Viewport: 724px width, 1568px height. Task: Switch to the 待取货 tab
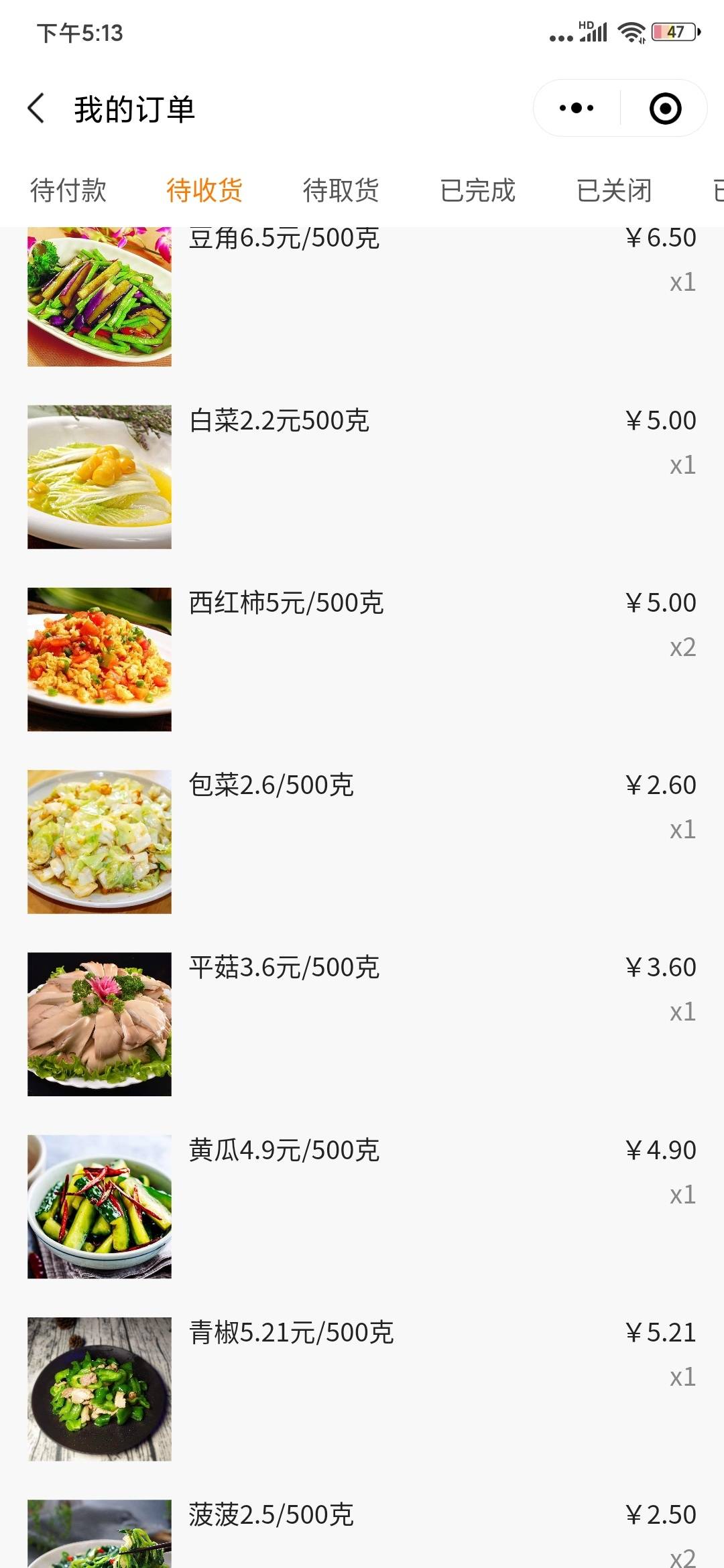tap(341, 190)
